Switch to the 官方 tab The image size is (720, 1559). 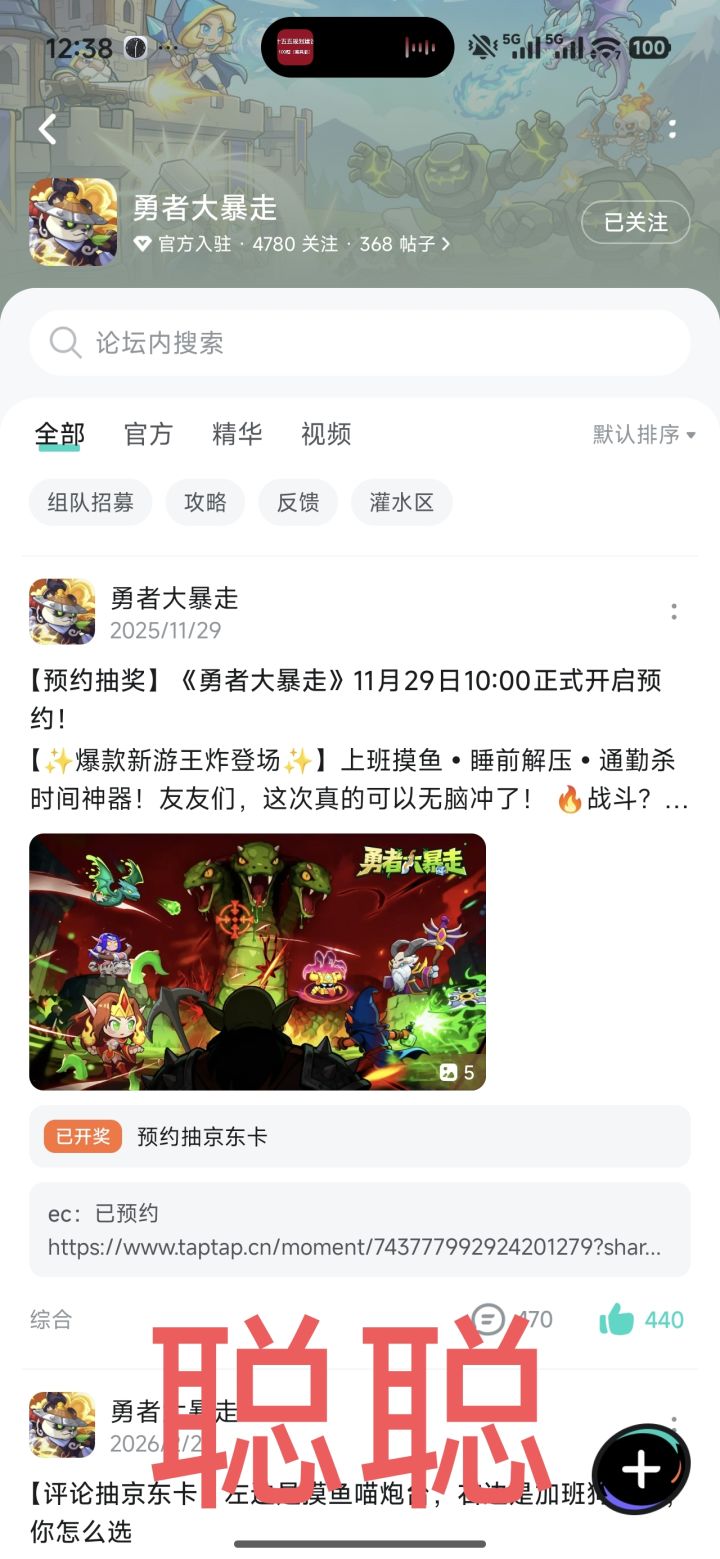click(x=147, y=434)
